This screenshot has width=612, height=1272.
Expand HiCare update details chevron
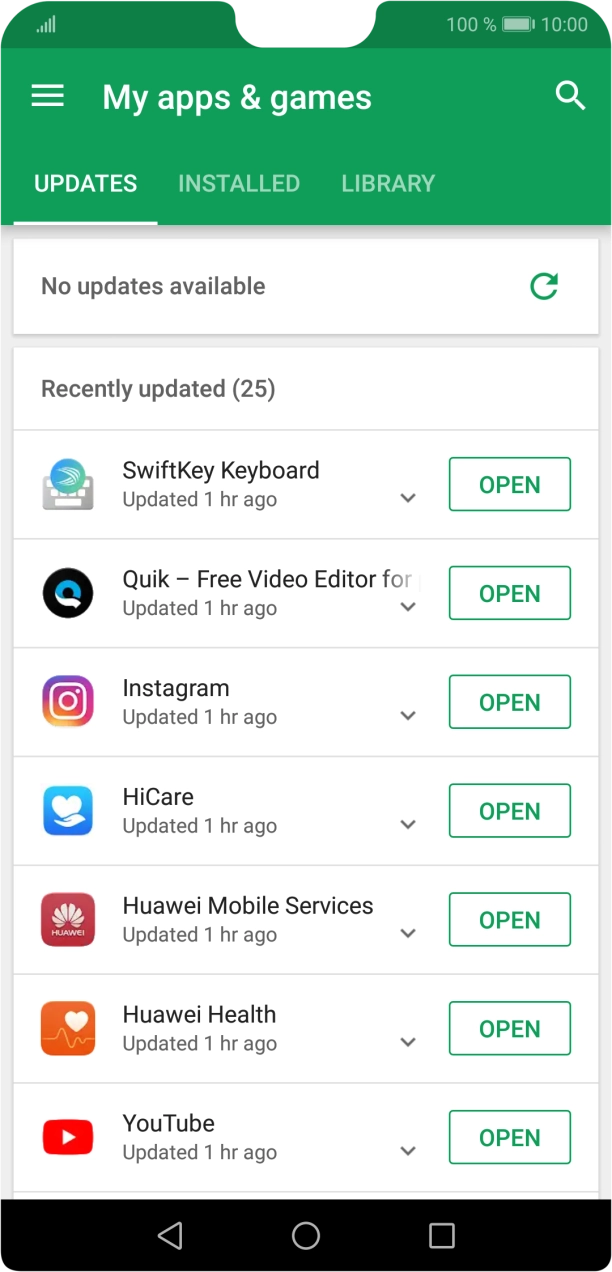[408, 825]
